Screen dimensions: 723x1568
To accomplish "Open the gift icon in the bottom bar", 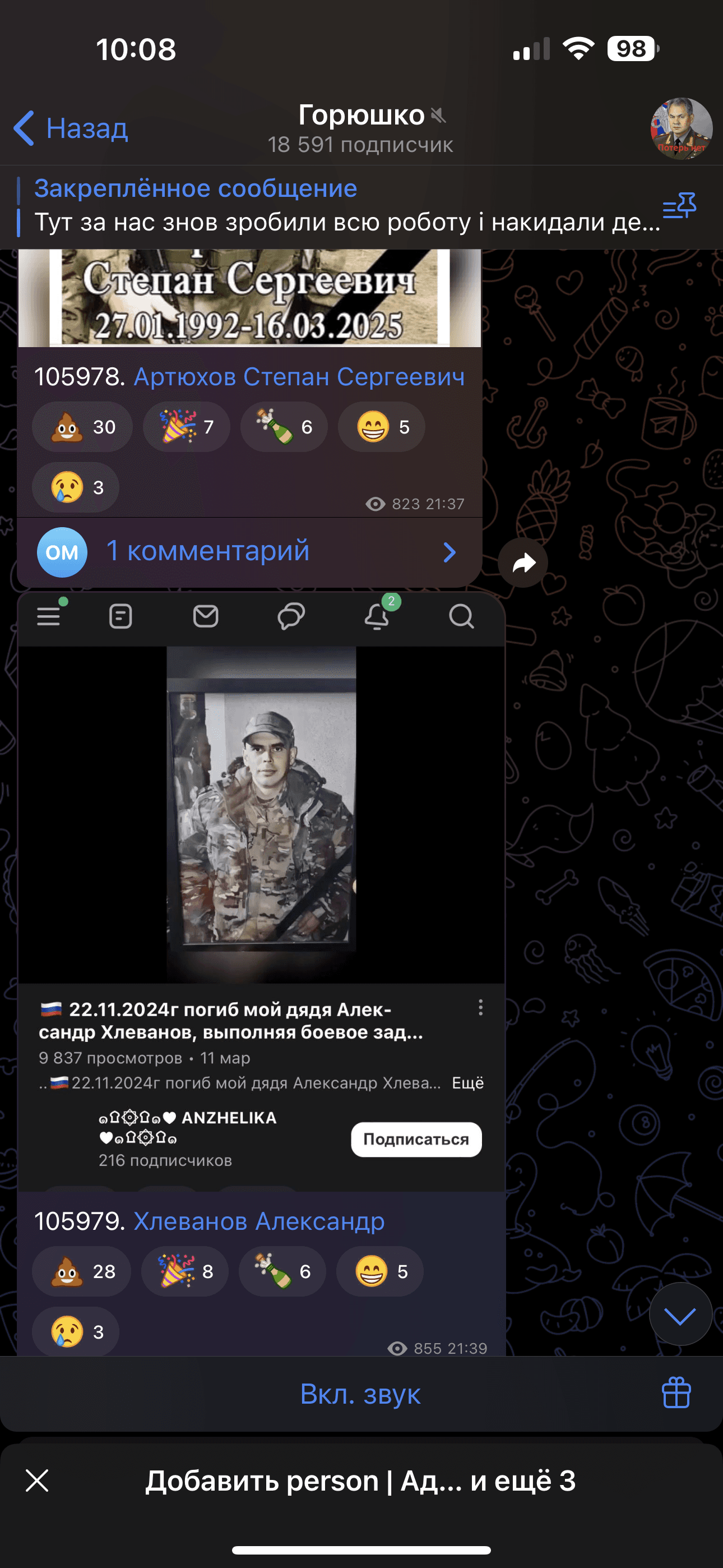I will (676, 1392).
